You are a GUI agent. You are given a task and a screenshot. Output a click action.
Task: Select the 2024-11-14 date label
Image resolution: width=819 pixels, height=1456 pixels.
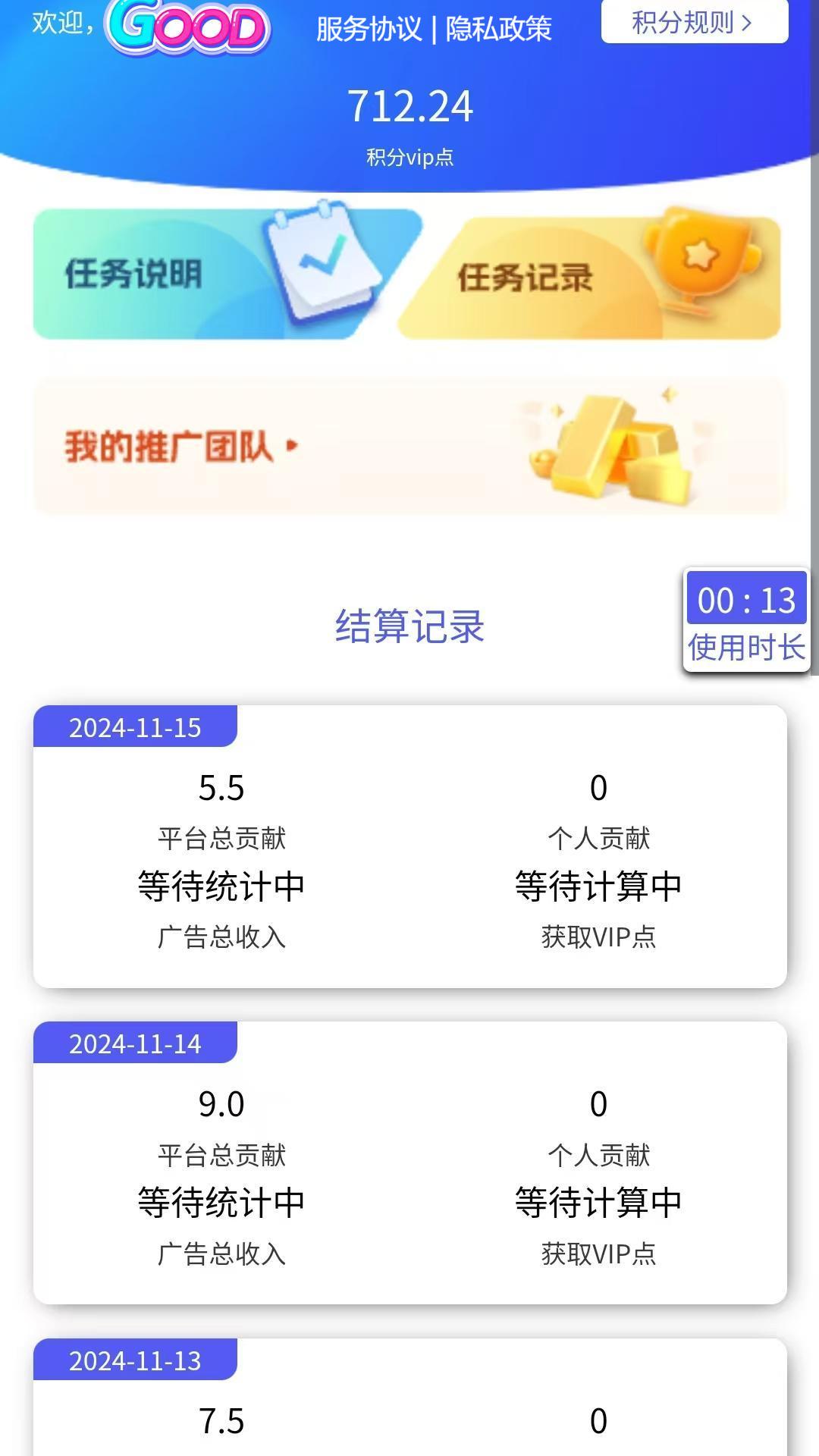point(135,1043)
